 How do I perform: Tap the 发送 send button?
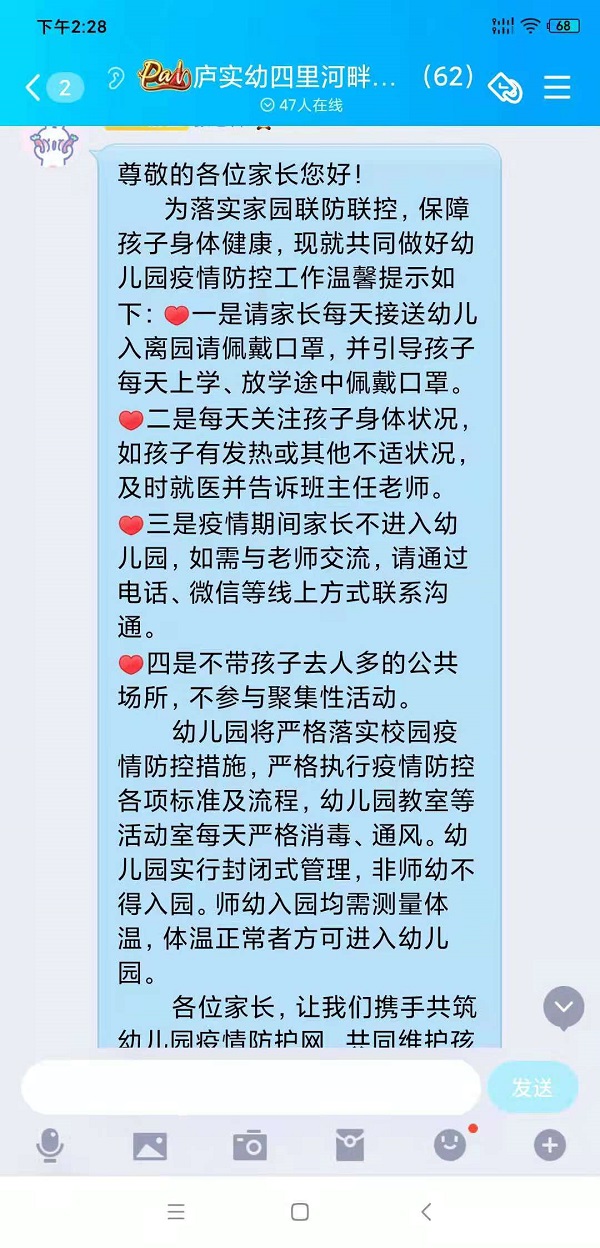532,1087
